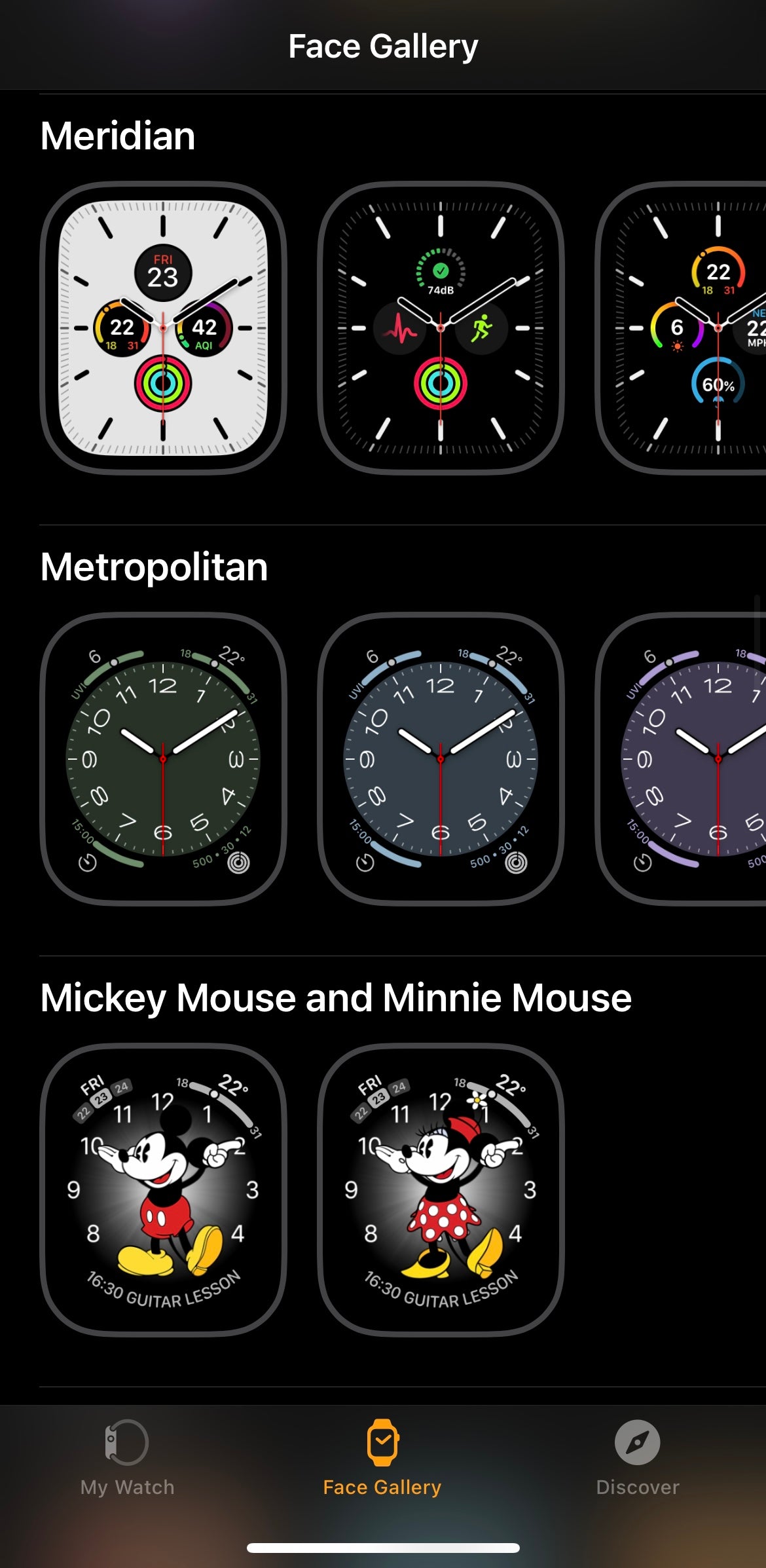
Task: Open the blue Metropolitan watch face
Action: [x=441, y=758]
